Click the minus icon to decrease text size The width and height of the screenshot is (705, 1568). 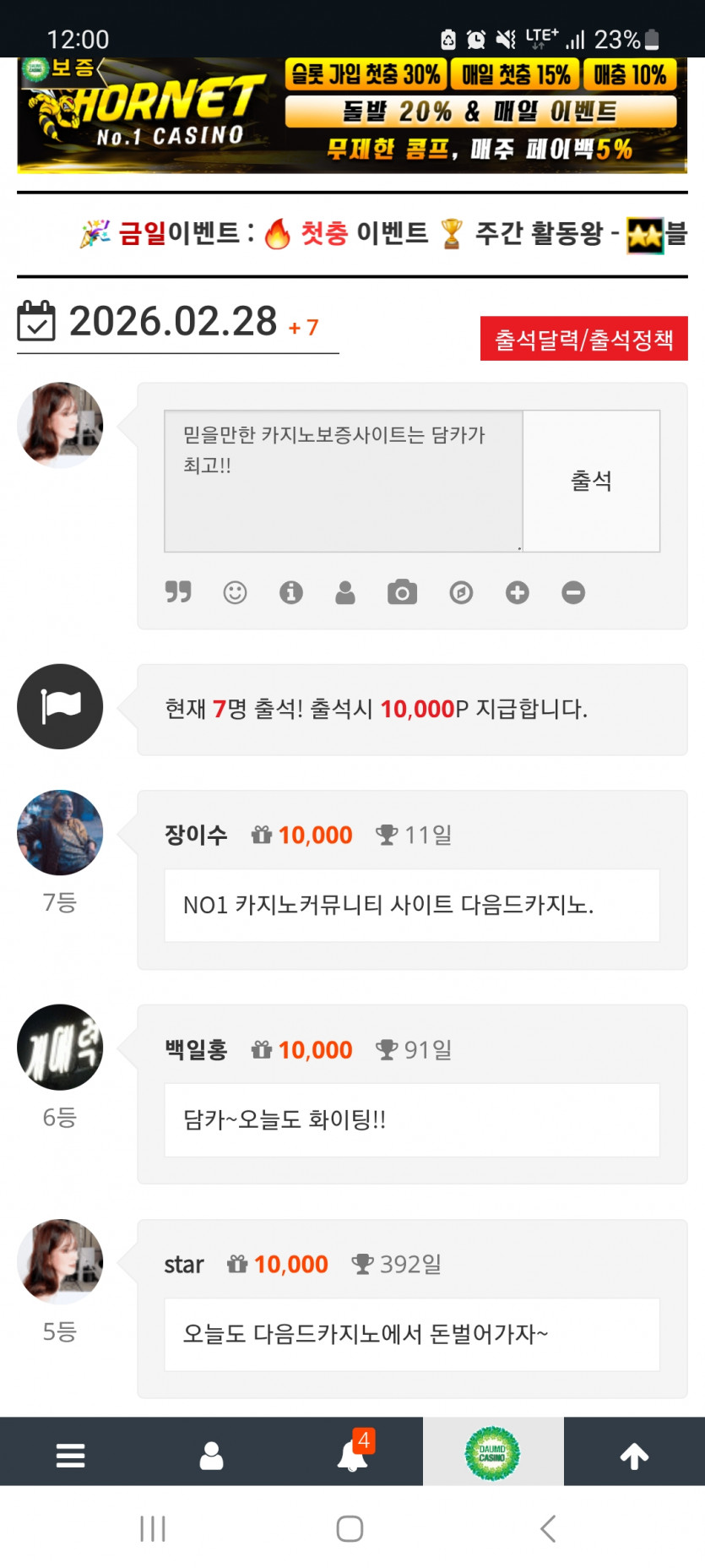point(573,592)
